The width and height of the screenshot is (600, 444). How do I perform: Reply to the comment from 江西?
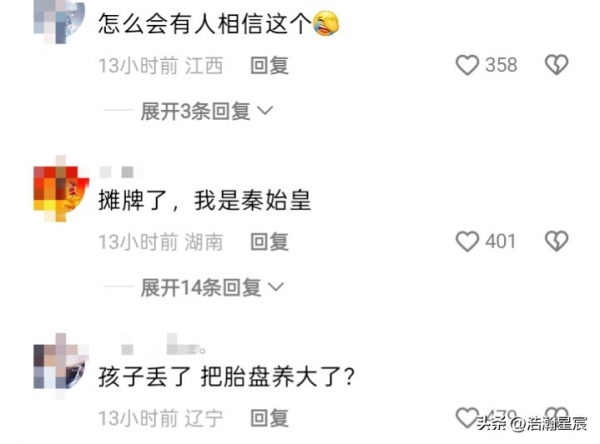(x=269, y=66)
